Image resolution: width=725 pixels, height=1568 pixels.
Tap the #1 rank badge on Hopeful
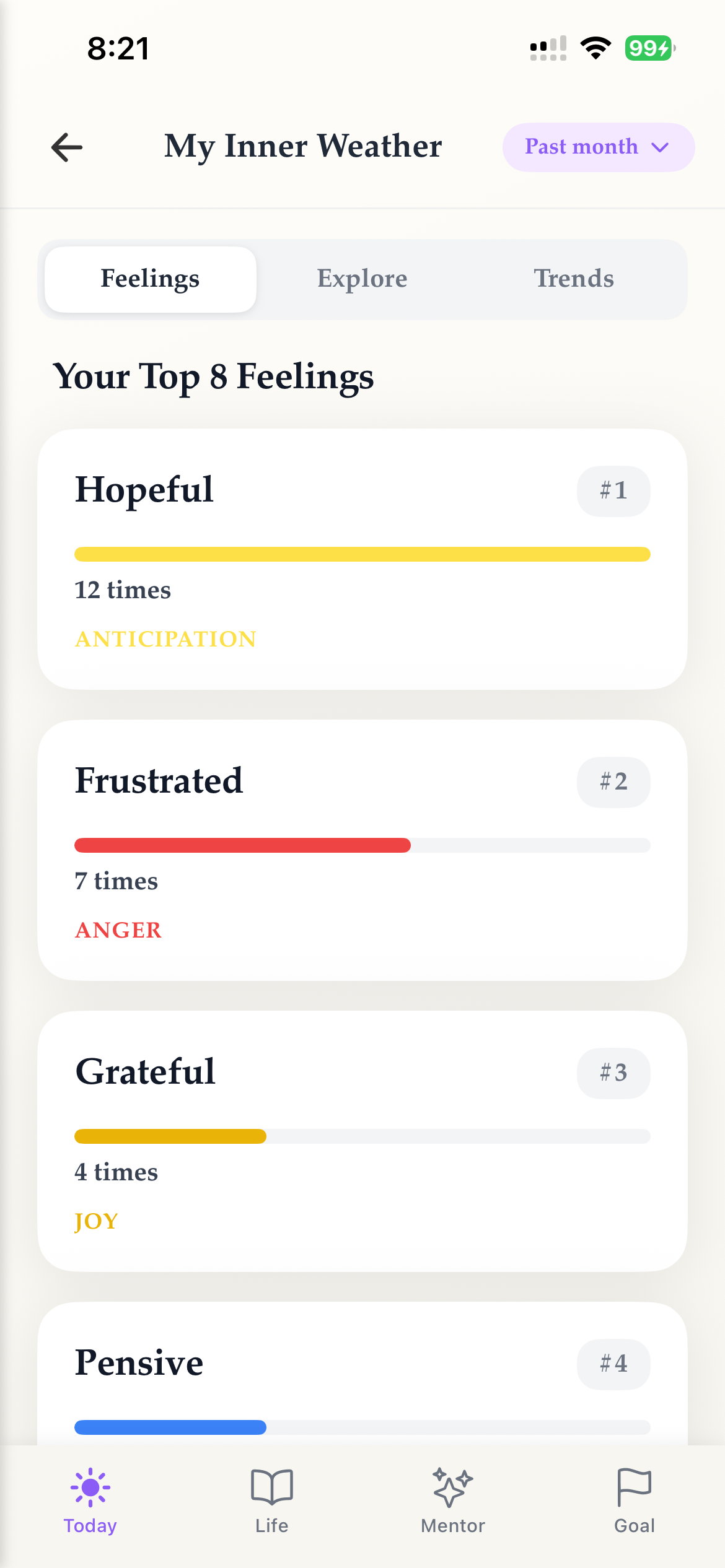pyautogui.click(x=613, y=490)
